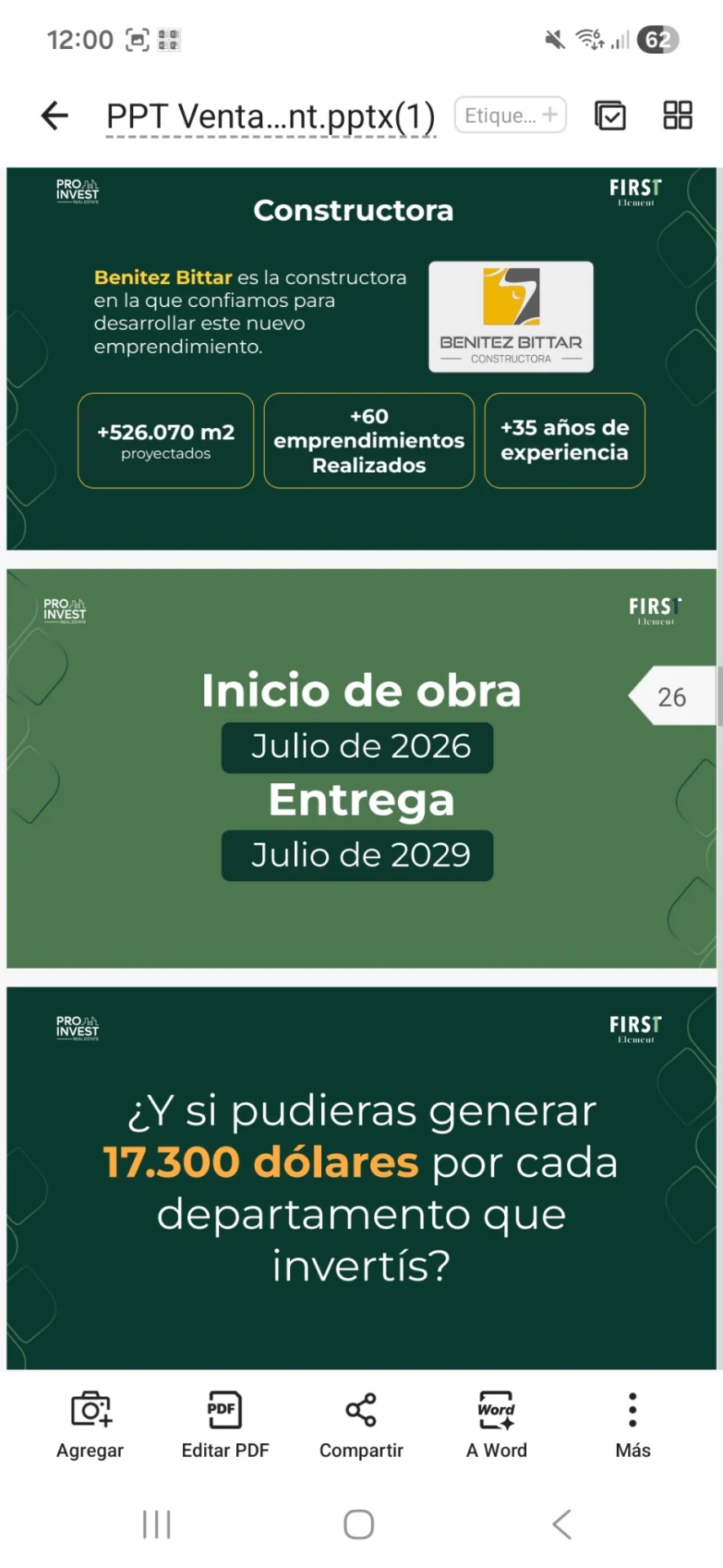
Task: Switch to grid view of pages
Action: pyautogui.click(x=677, y=115)
